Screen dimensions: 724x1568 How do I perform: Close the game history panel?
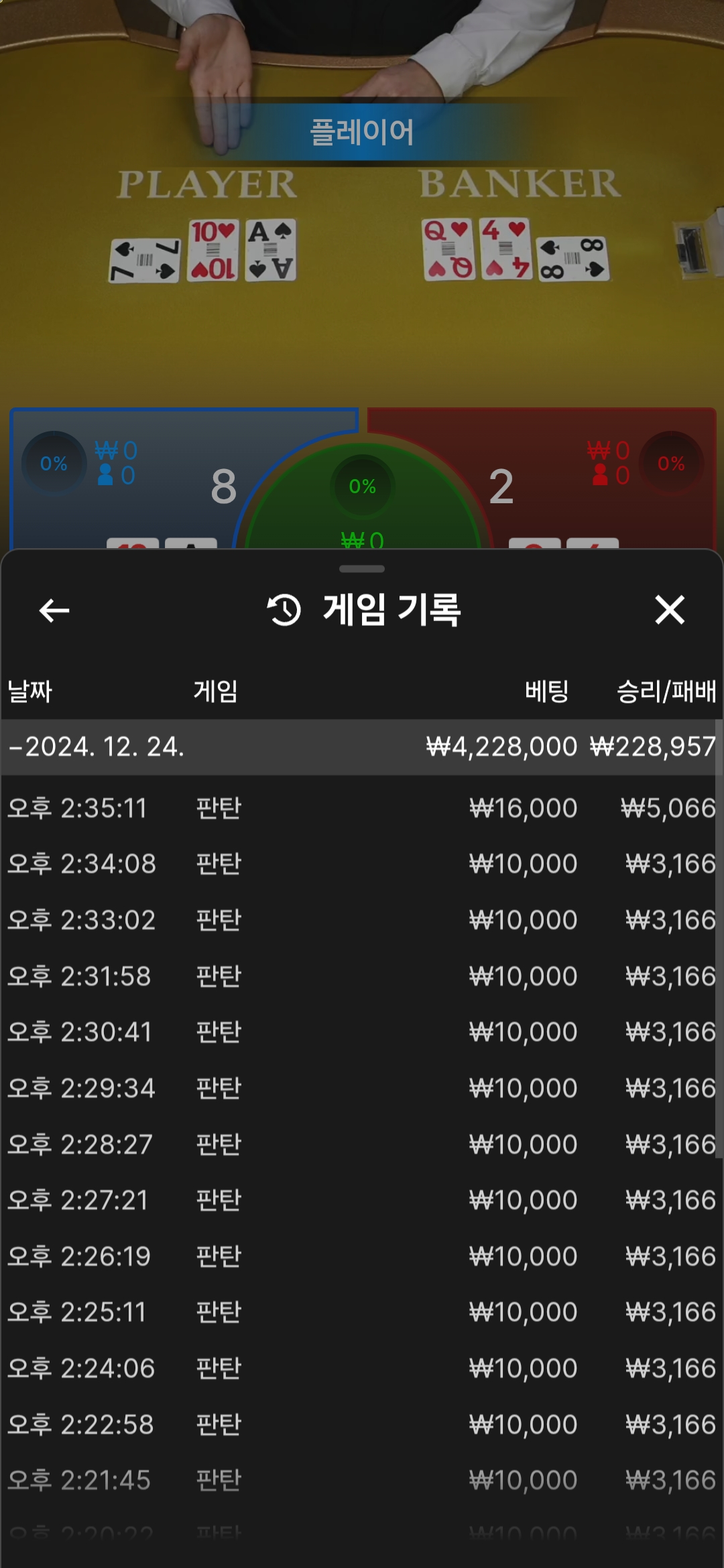(x=669, y=610)
